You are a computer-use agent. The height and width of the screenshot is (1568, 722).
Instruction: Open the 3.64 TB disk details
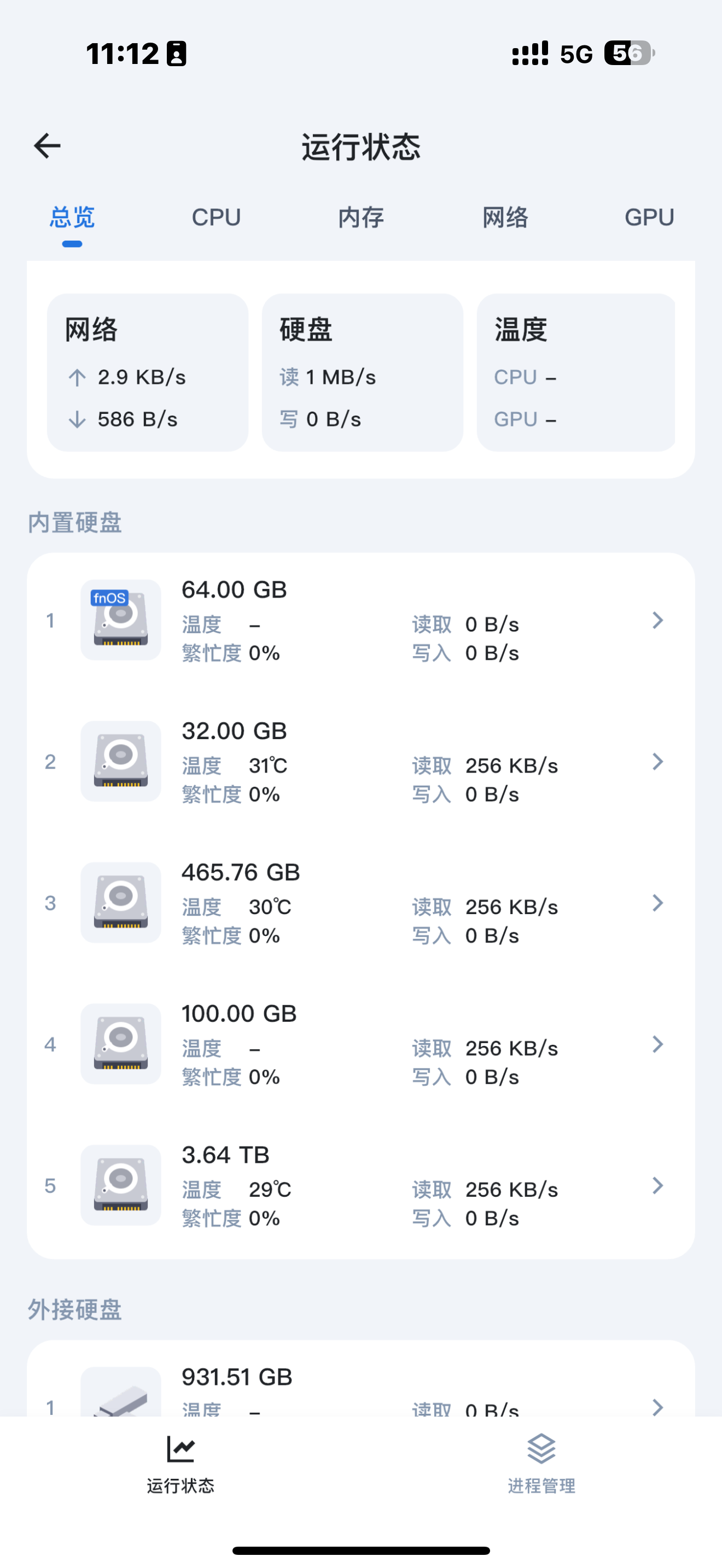[361, 1186]
